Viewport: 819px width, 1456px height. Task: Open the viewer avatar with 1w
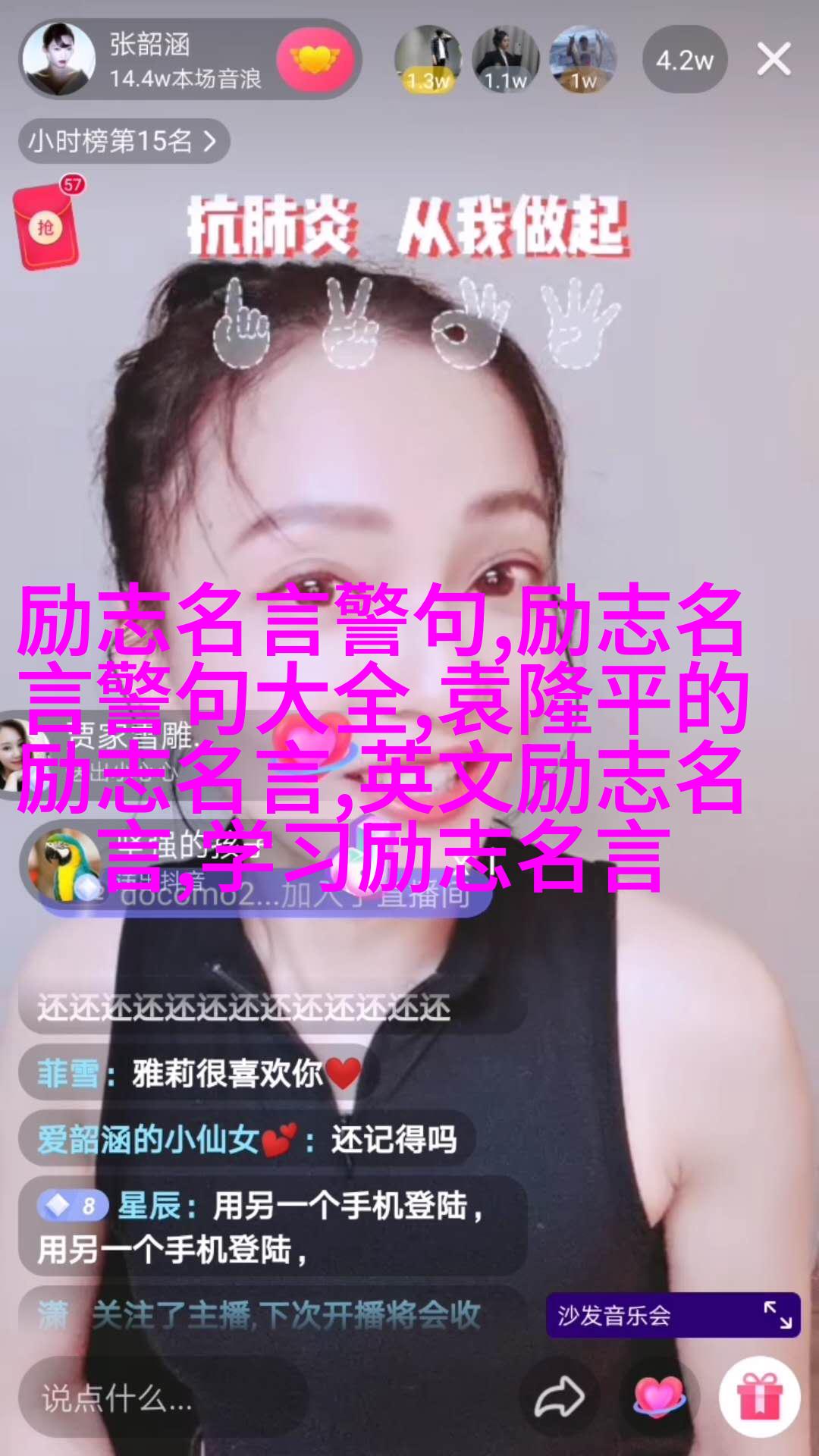(x=582, y=59)
